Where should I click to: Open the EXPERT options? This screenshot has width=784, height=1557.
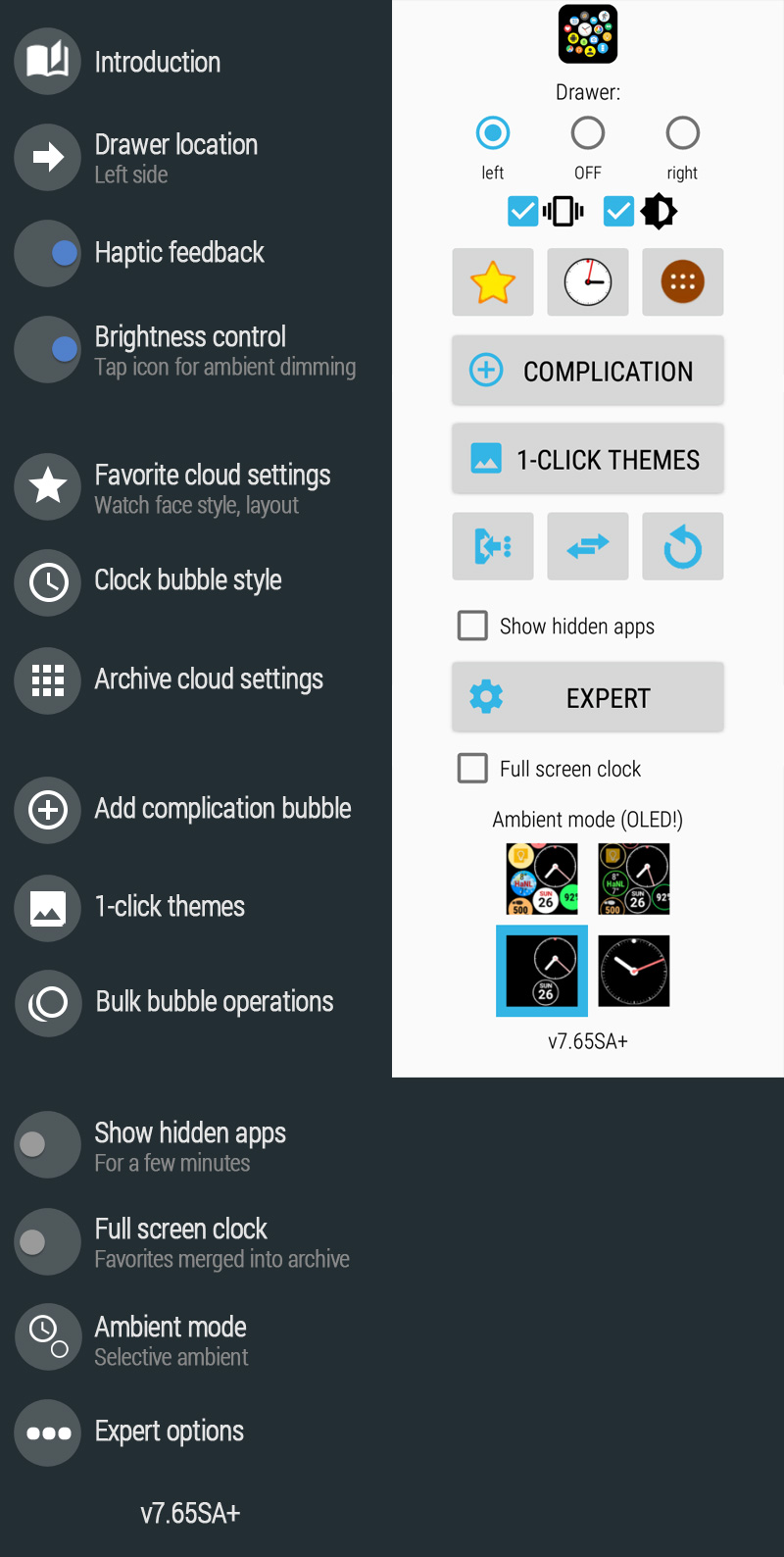pos(588,697)
